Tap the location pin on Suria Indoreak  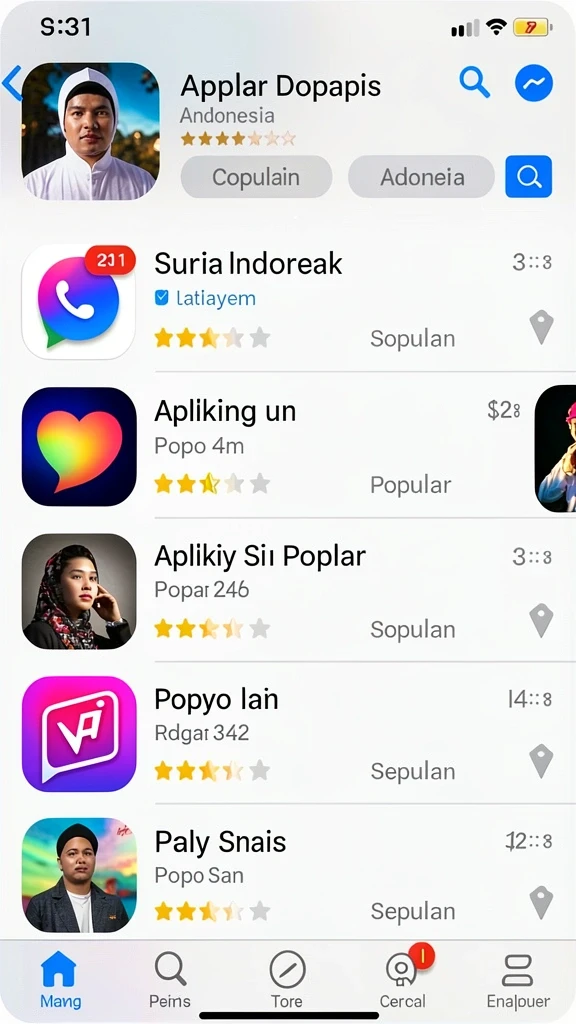tap(541, 327)
